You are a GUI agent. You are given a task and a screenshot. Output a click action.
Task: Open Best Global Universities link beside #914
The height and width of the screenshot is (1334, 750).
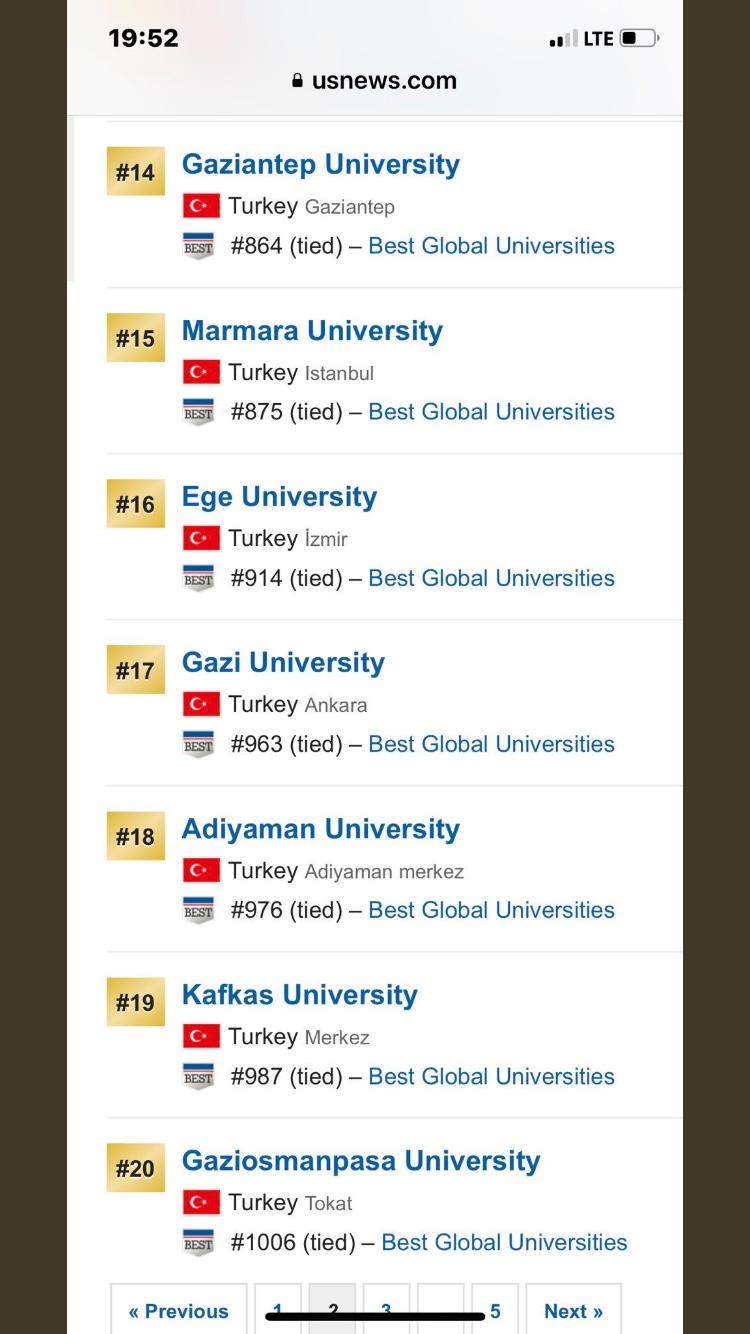tap(491, 578)
